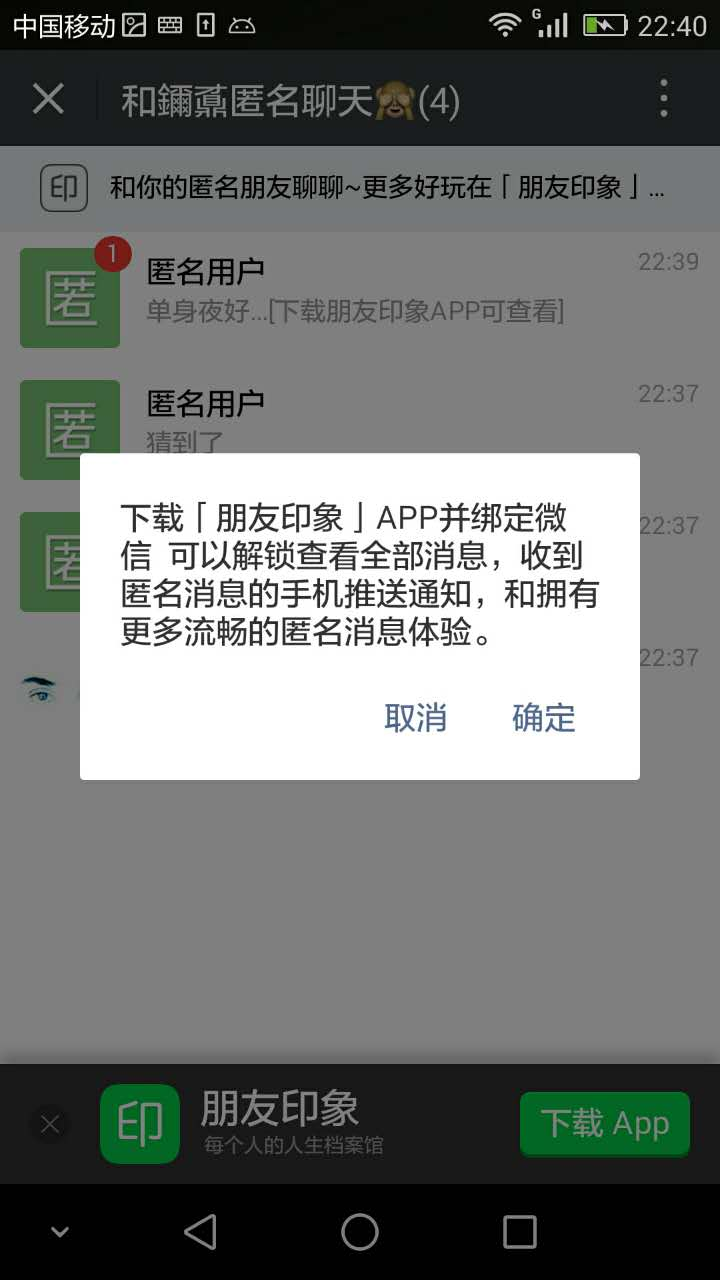Open the overflow menu

point(664,99)
